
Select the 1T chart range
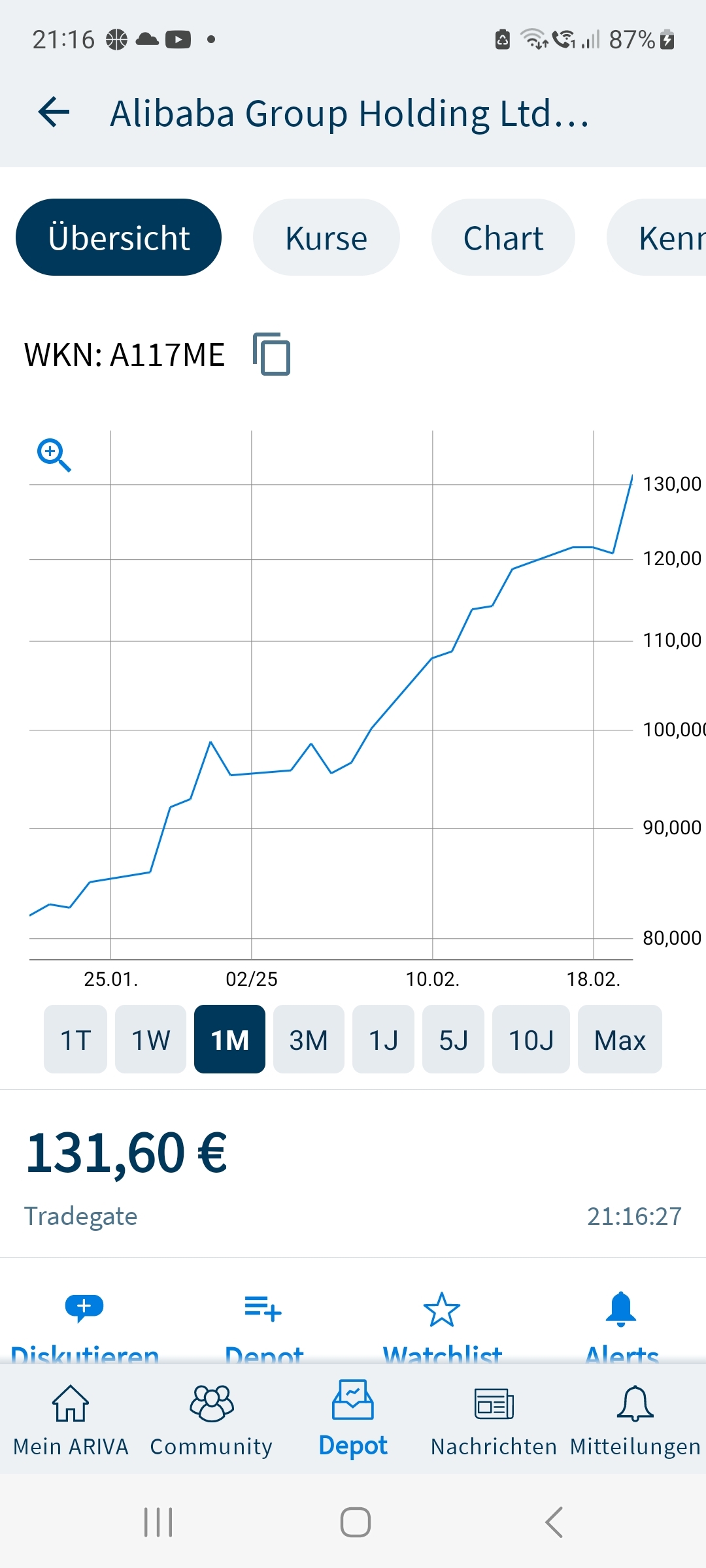[x=75, y=1039]
